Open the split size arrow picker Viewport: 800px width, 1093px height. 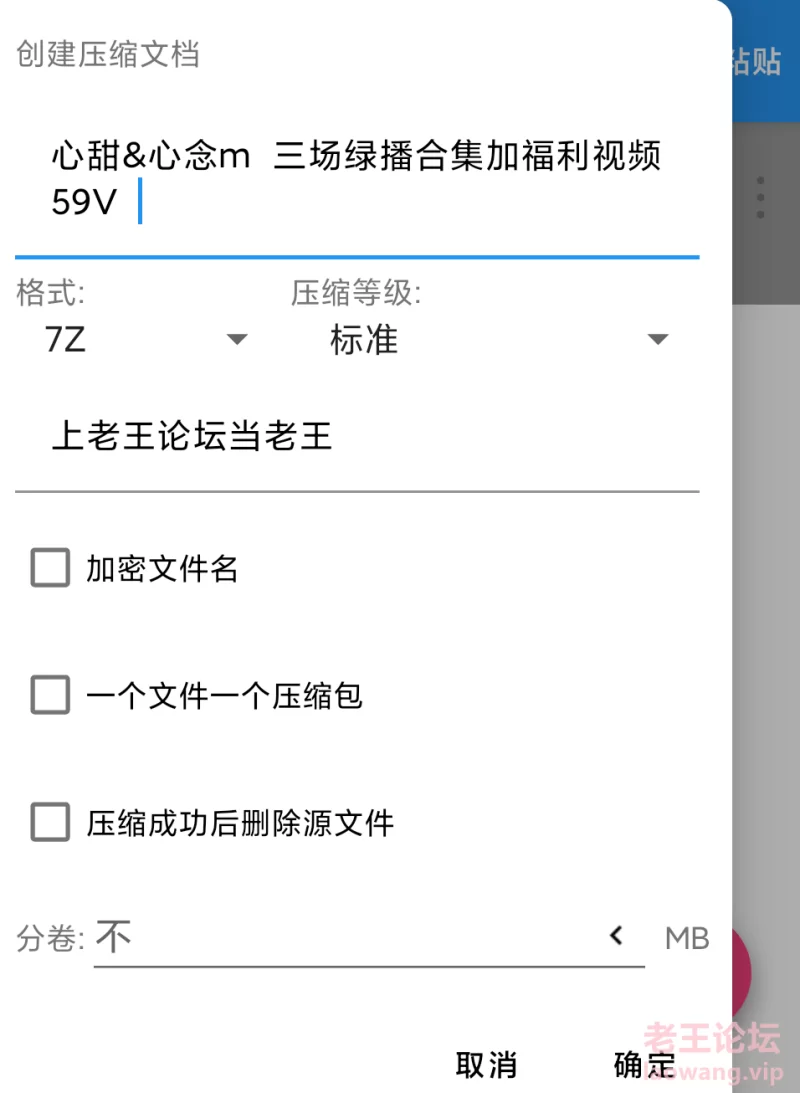[617, 936]
